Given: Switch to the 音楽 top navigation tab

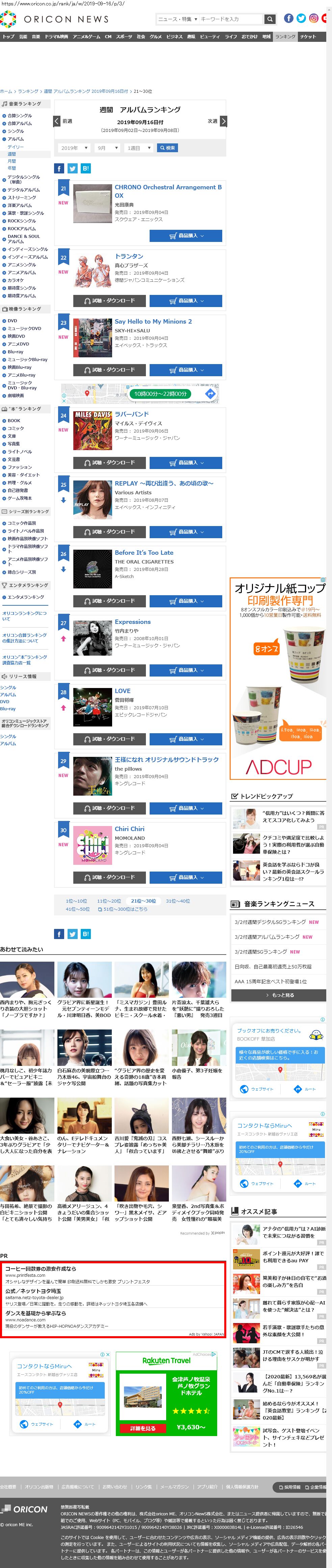Looking at the screenshot, I should click(x=36, y=36).
